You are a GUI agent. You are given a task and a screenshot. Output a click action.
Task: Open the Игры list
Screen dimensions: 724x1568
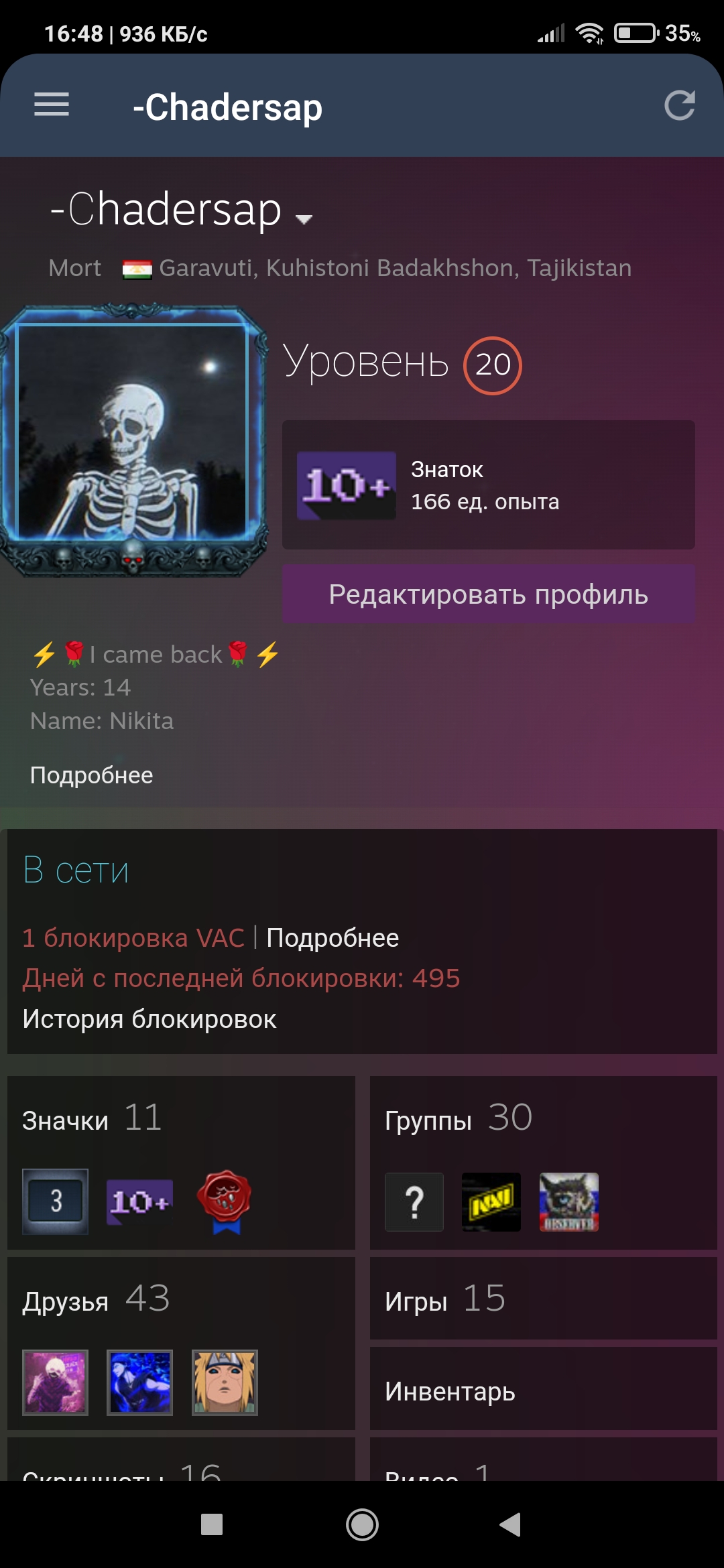point(543,1299)
